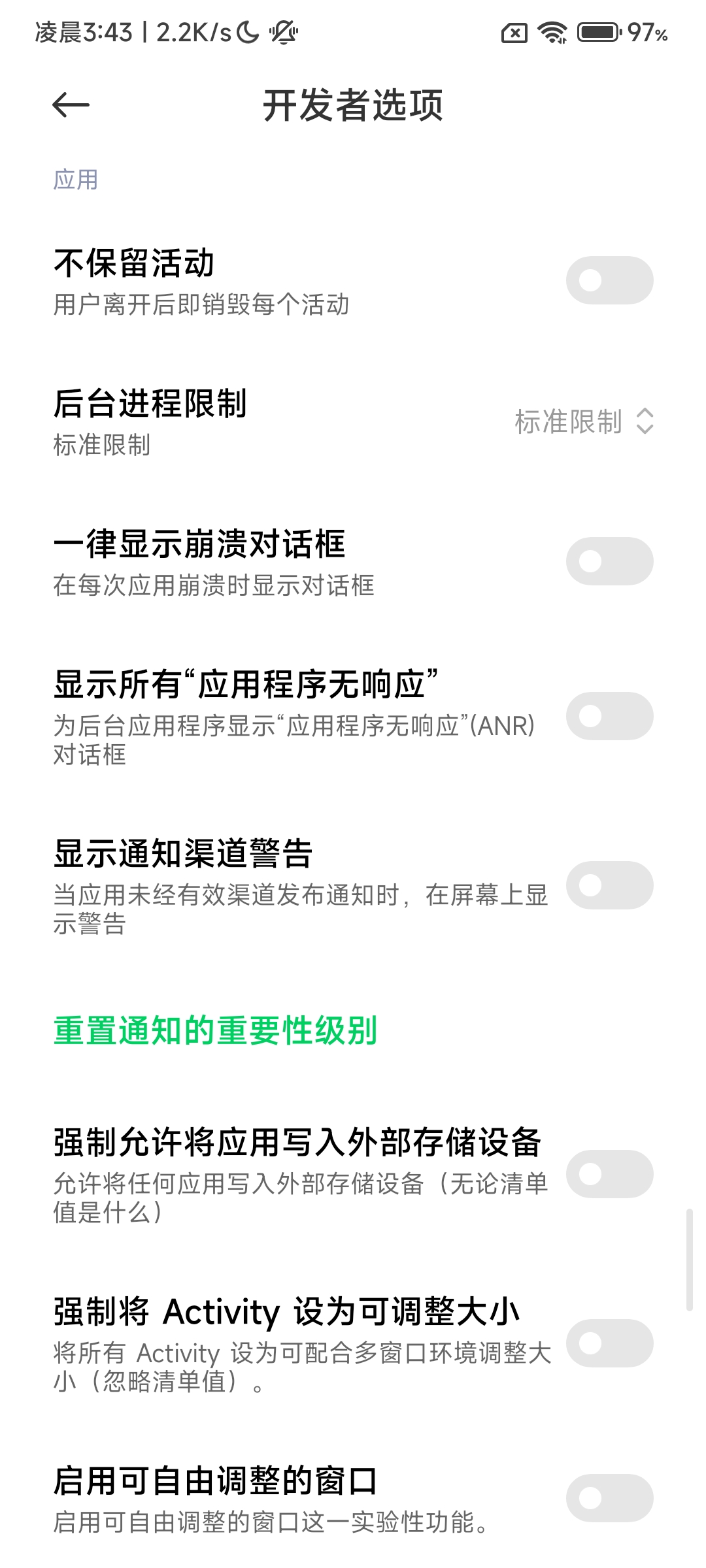Go back from 开发者选项
The image size is (706, 1568).
click(x=71, y=105)
